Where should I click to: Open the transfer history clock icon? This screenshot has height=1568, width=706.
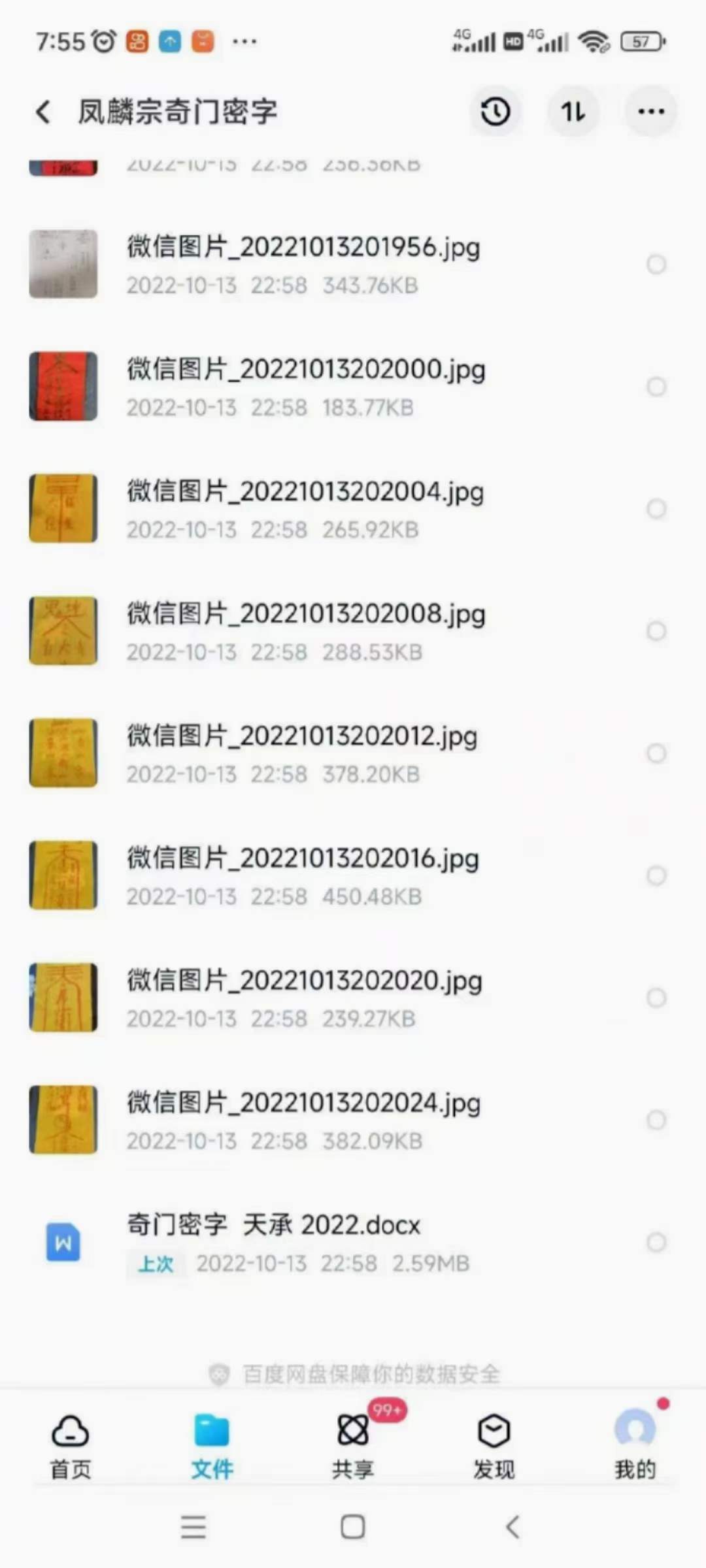pyautogui.click(x=495, y=111)
